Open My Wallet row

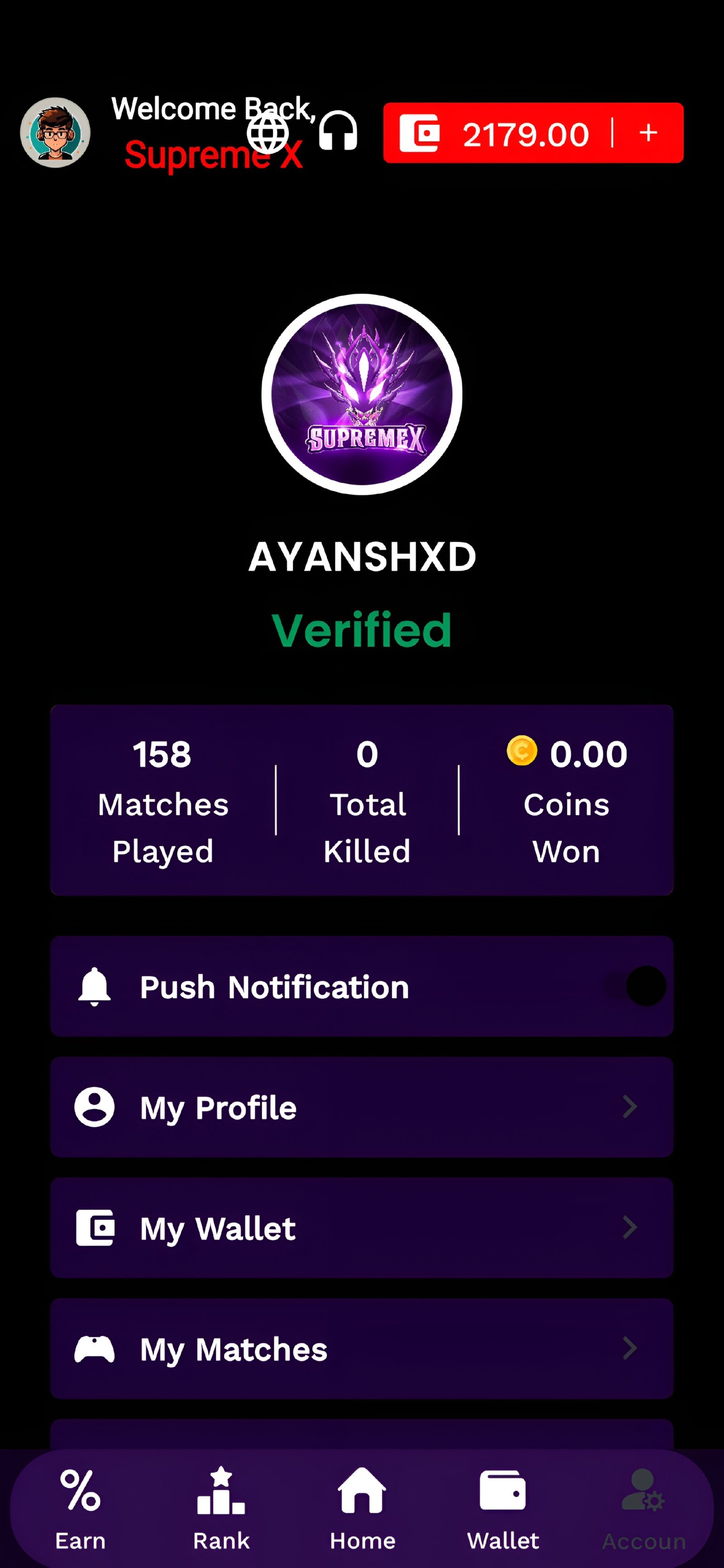pos(362,1227)
